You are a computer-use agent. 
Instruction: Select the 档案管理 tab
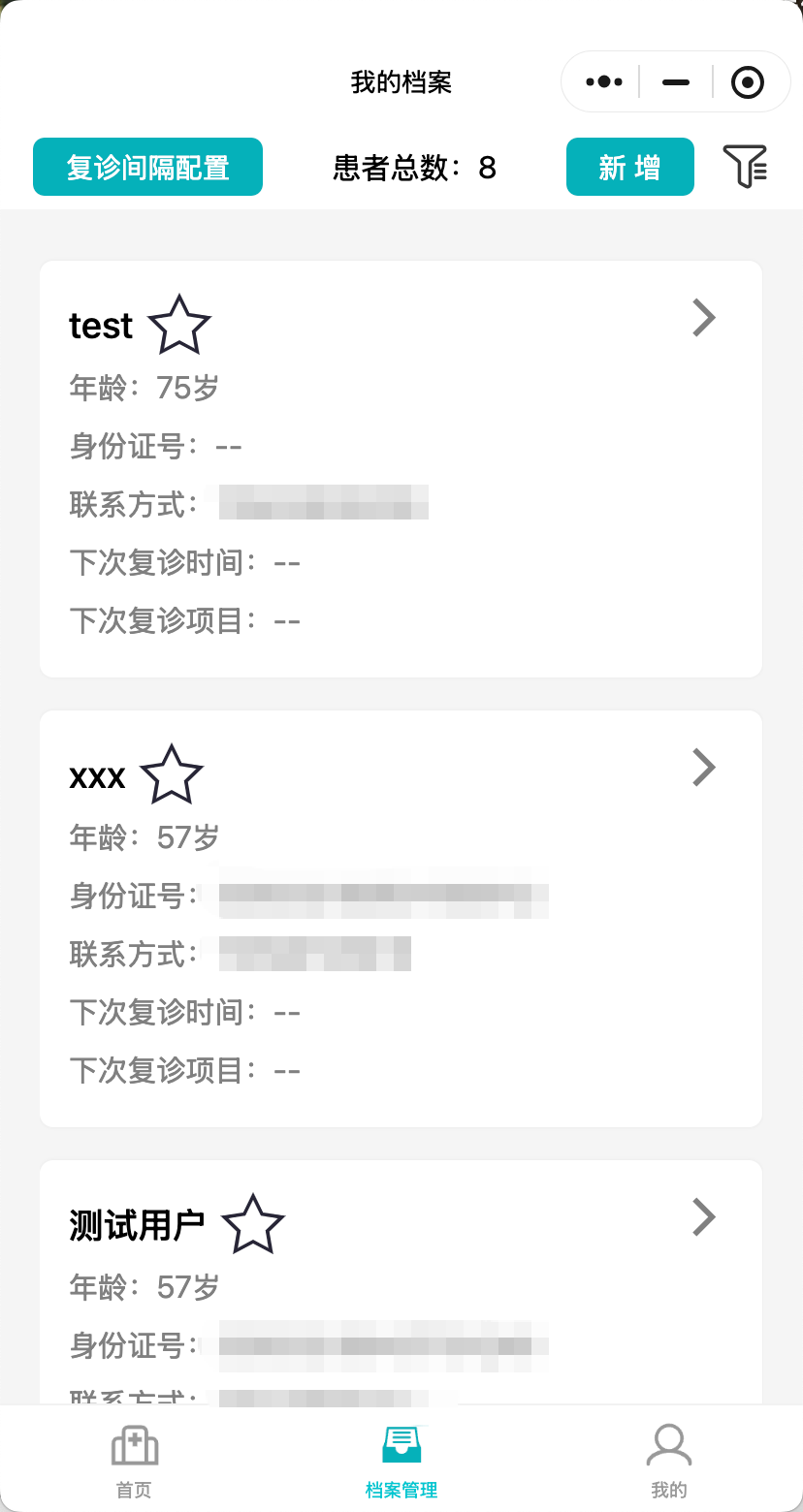[x=401, y=1462]
